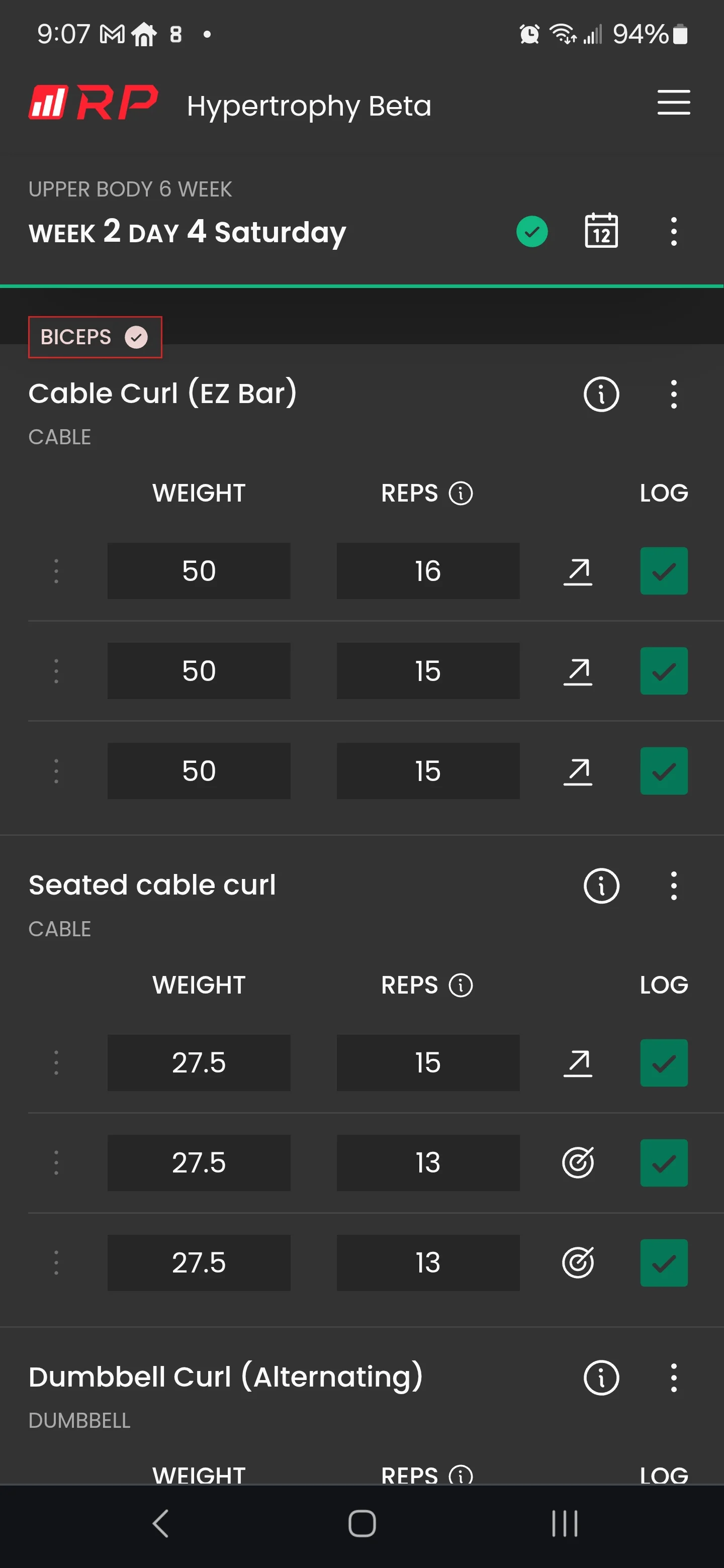Open Seated cable curl options menu
Viewport: 724px width, 1568px height.
[673, 886]
